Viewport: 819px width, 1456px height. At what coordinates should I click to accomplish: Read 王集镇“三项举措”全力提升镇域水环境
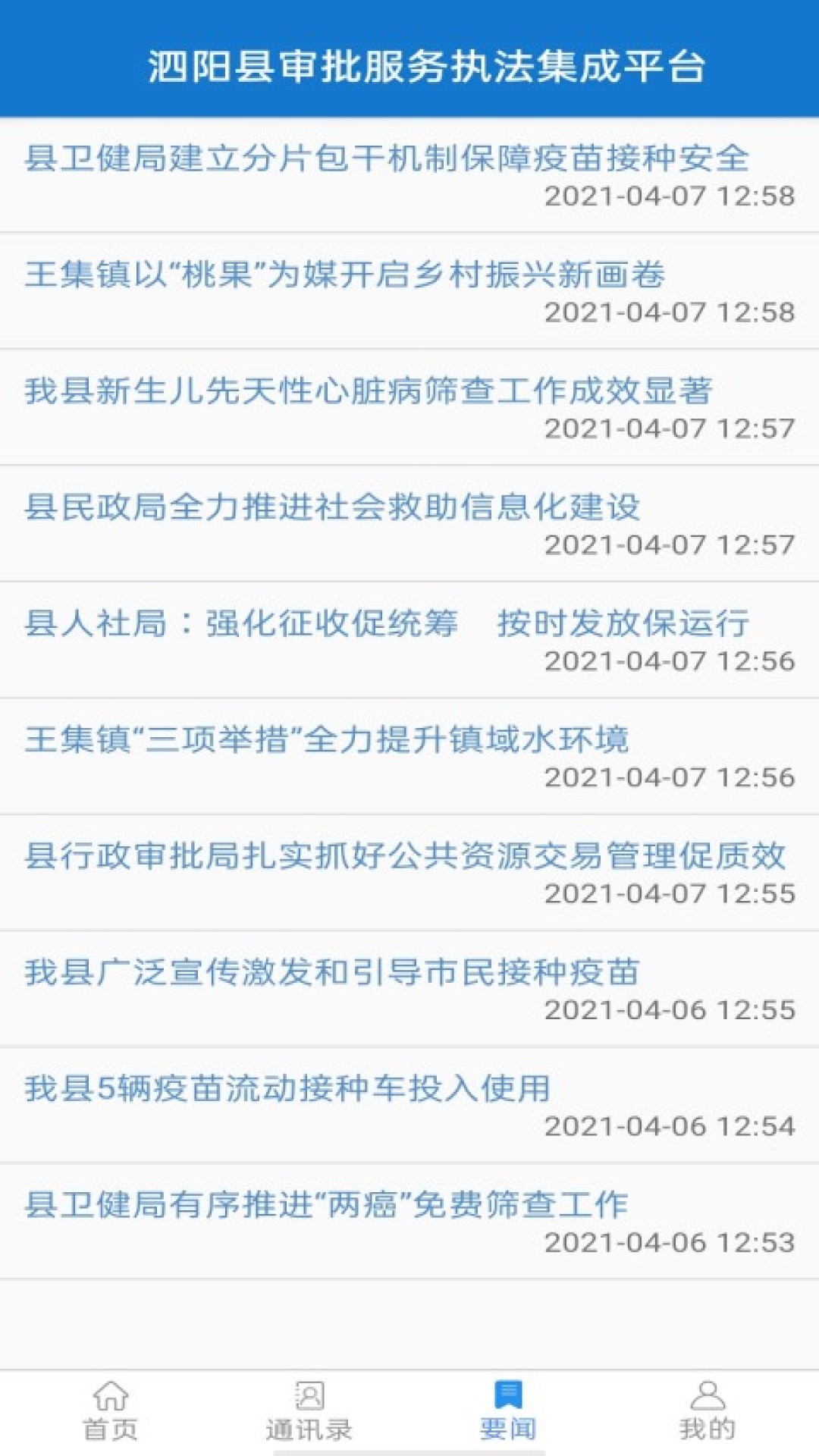pyautogui.click(x=327, y=739)
